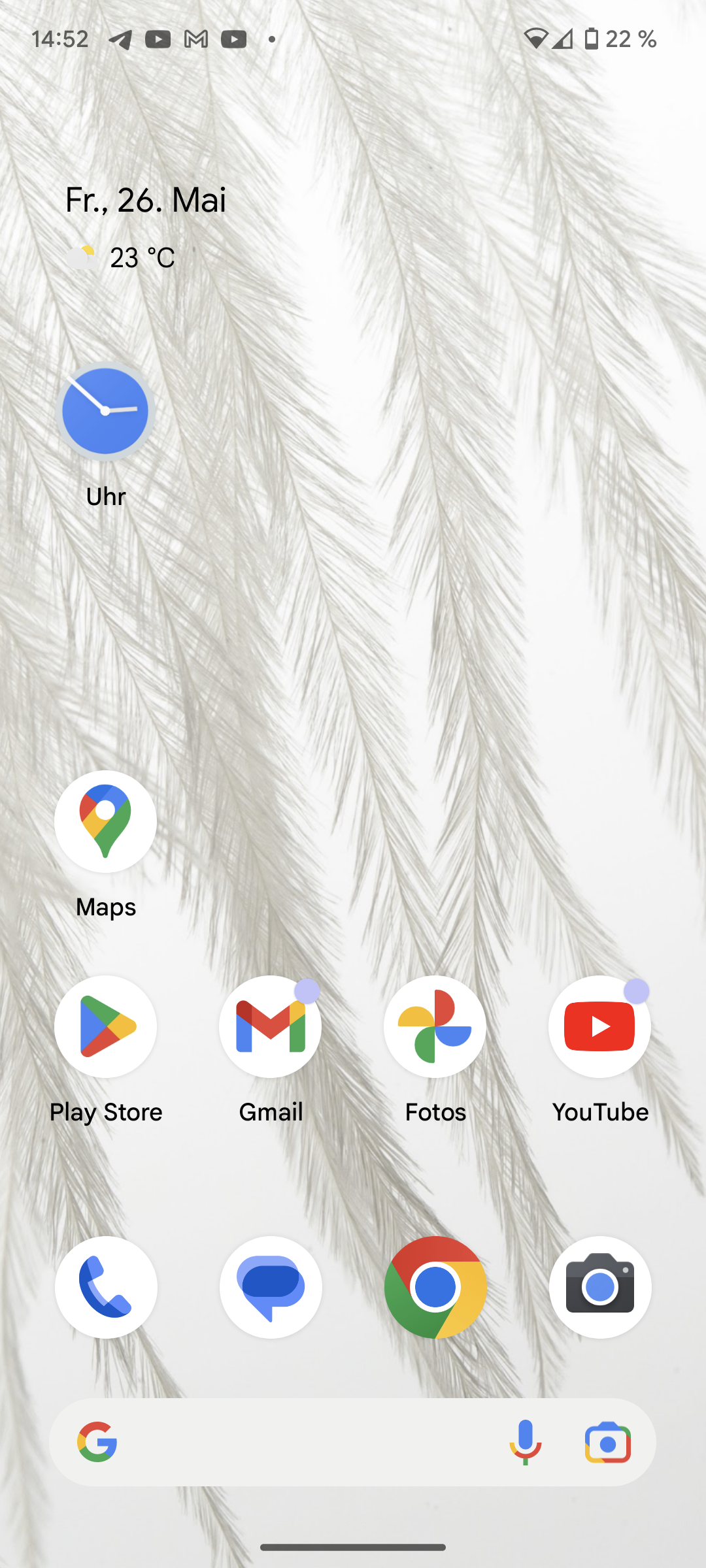
Task: Open the Phone dialer
Action: pos(106,1287)
